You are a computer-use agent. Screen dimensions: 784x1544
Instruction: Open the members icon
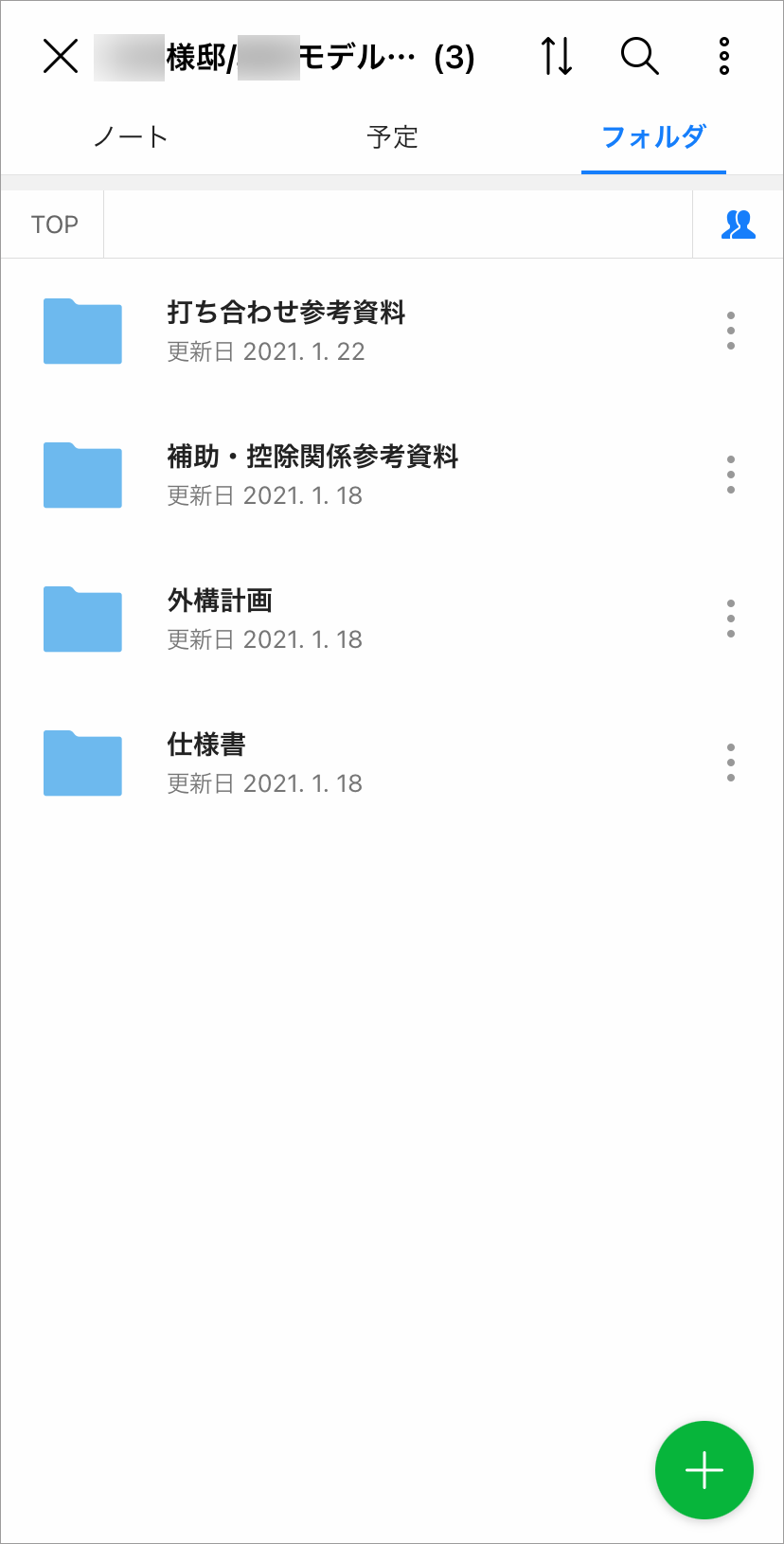[738, 224]
